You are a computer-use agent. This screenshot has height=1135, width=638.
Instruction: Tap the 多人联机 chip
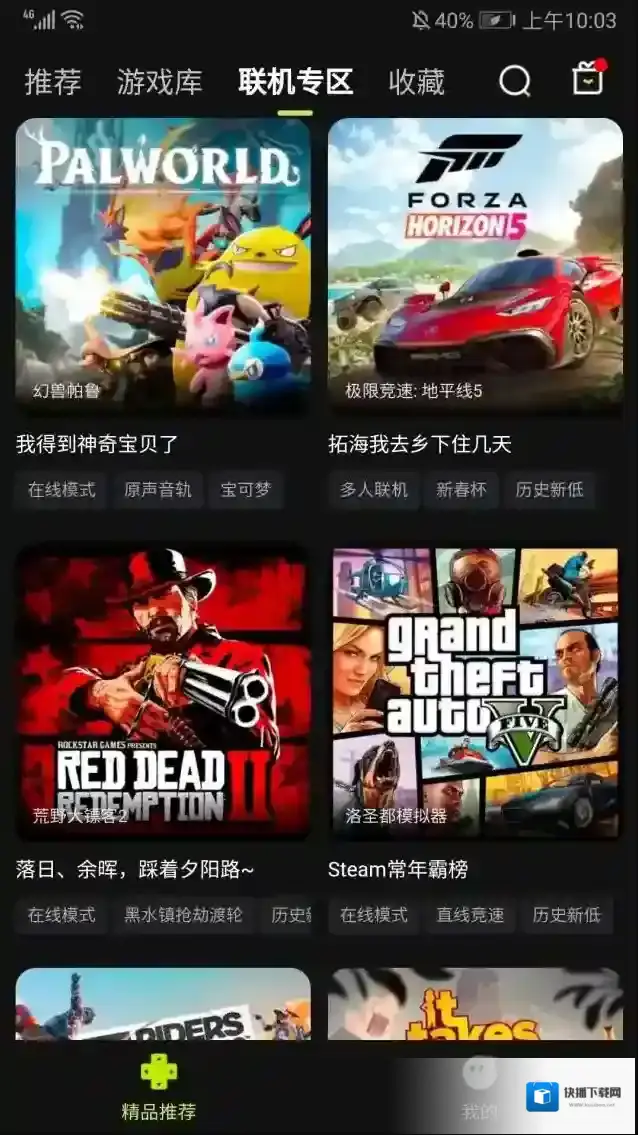click(x=374, y=490)
